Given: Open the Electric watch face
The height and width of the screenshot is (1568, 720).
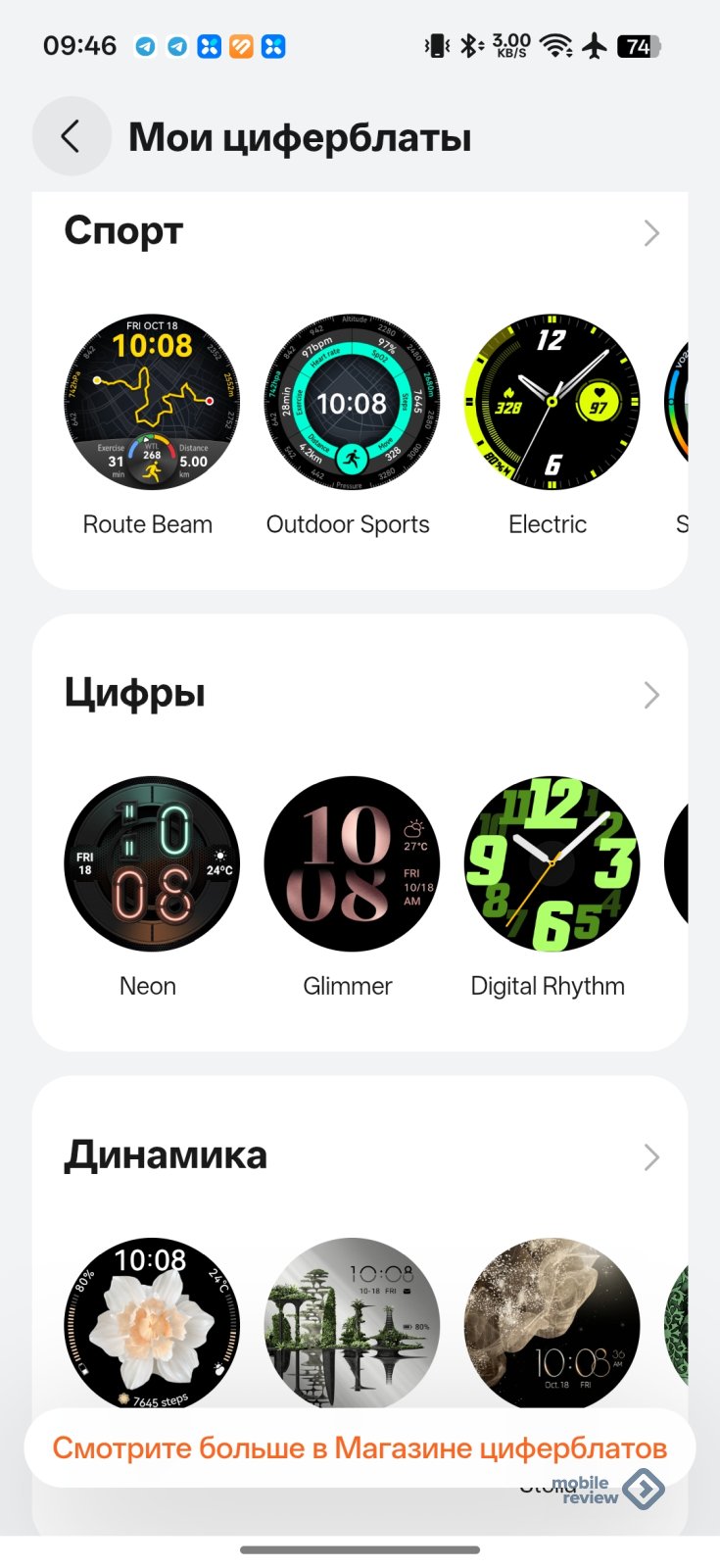Looking at the screenshot, I should pyautogui.click(x=552, y=402).
